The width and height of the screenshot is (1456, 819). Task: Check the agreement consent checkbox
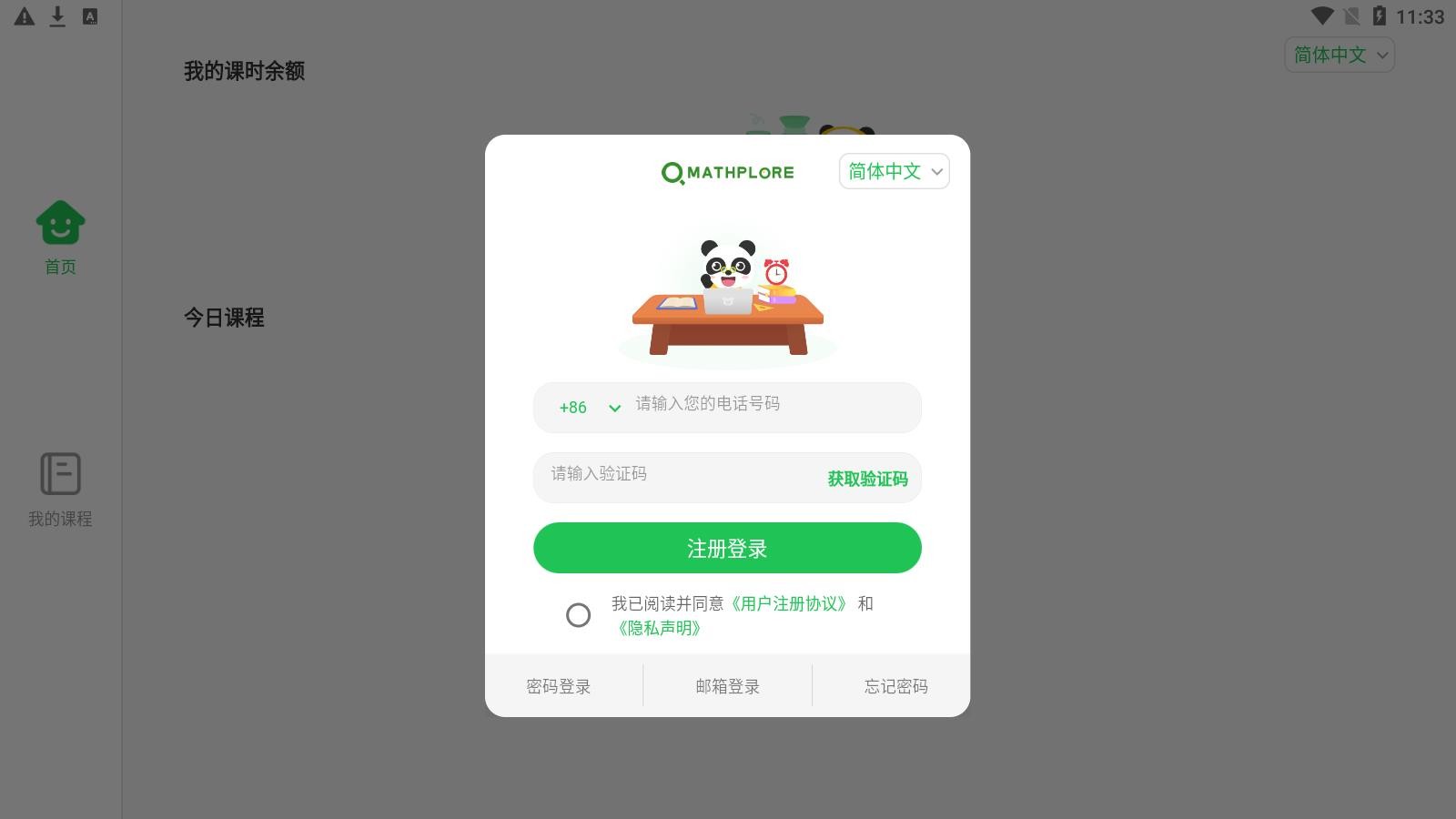pos(578,615)
